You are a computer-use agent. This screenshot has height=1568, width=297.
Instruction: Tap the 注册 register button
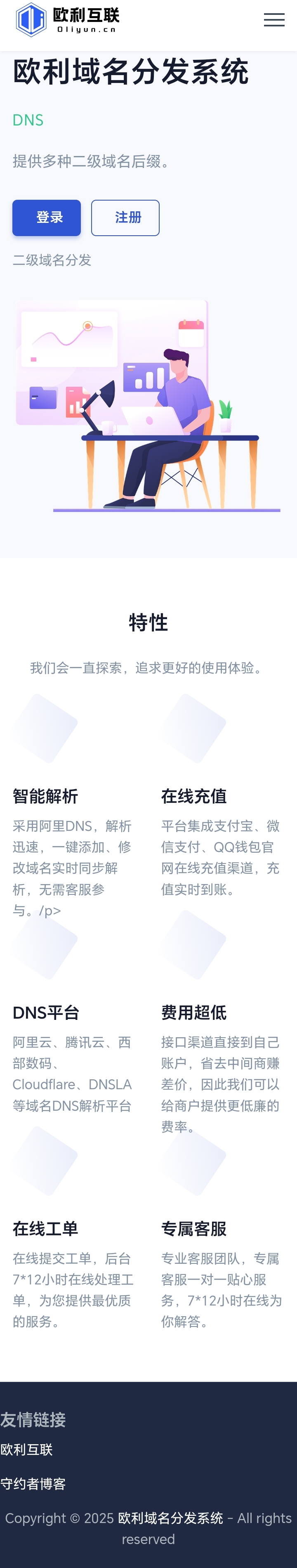(x=125, y=217)
